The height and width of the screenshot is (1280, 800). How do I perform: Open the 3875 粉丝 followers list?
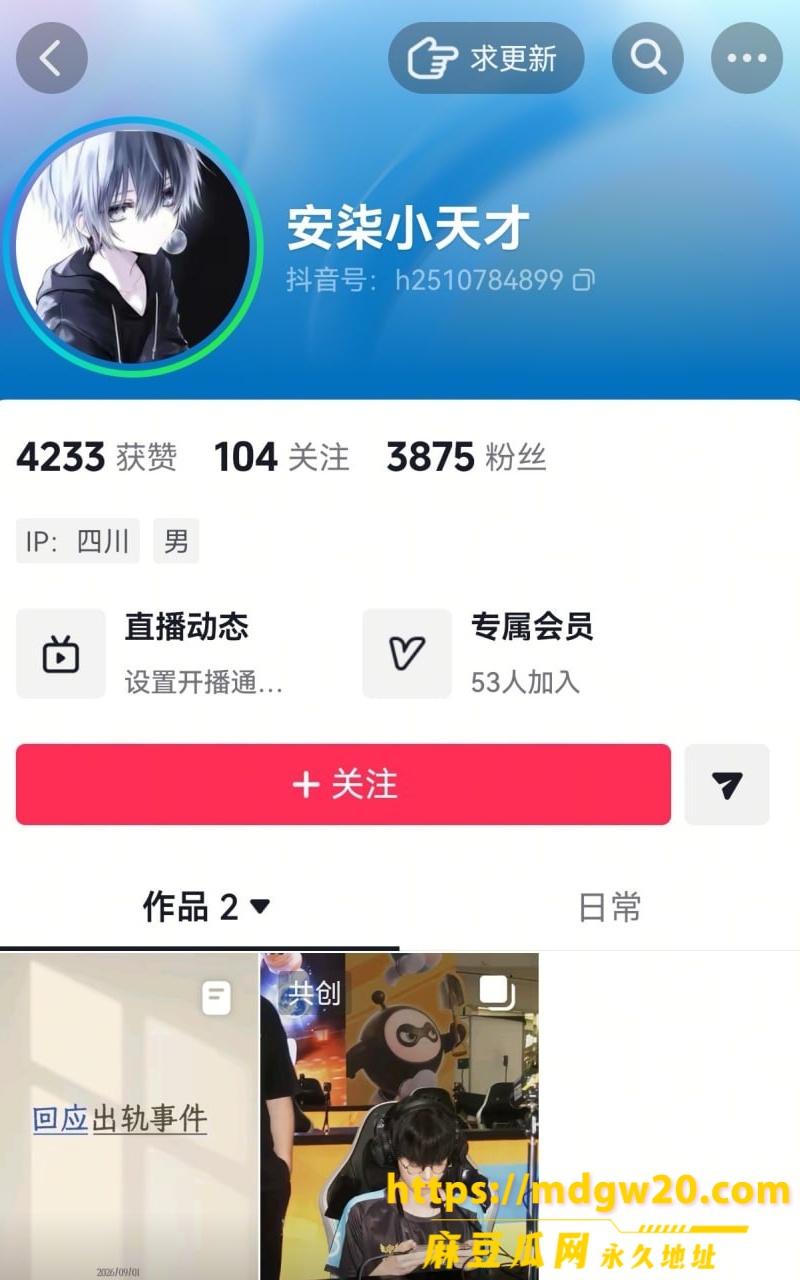466,457
